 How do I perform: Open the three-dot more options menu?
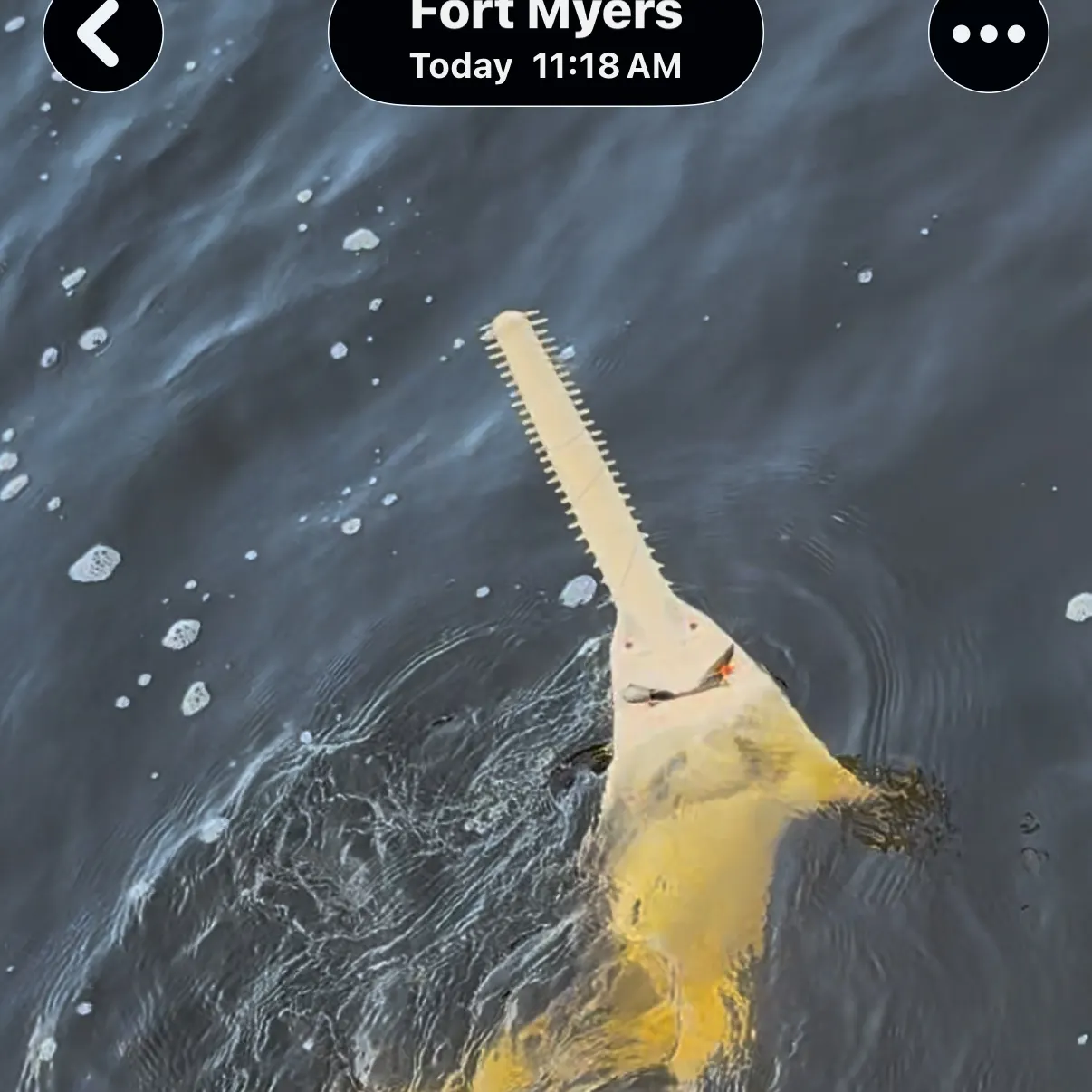point(989,34)
